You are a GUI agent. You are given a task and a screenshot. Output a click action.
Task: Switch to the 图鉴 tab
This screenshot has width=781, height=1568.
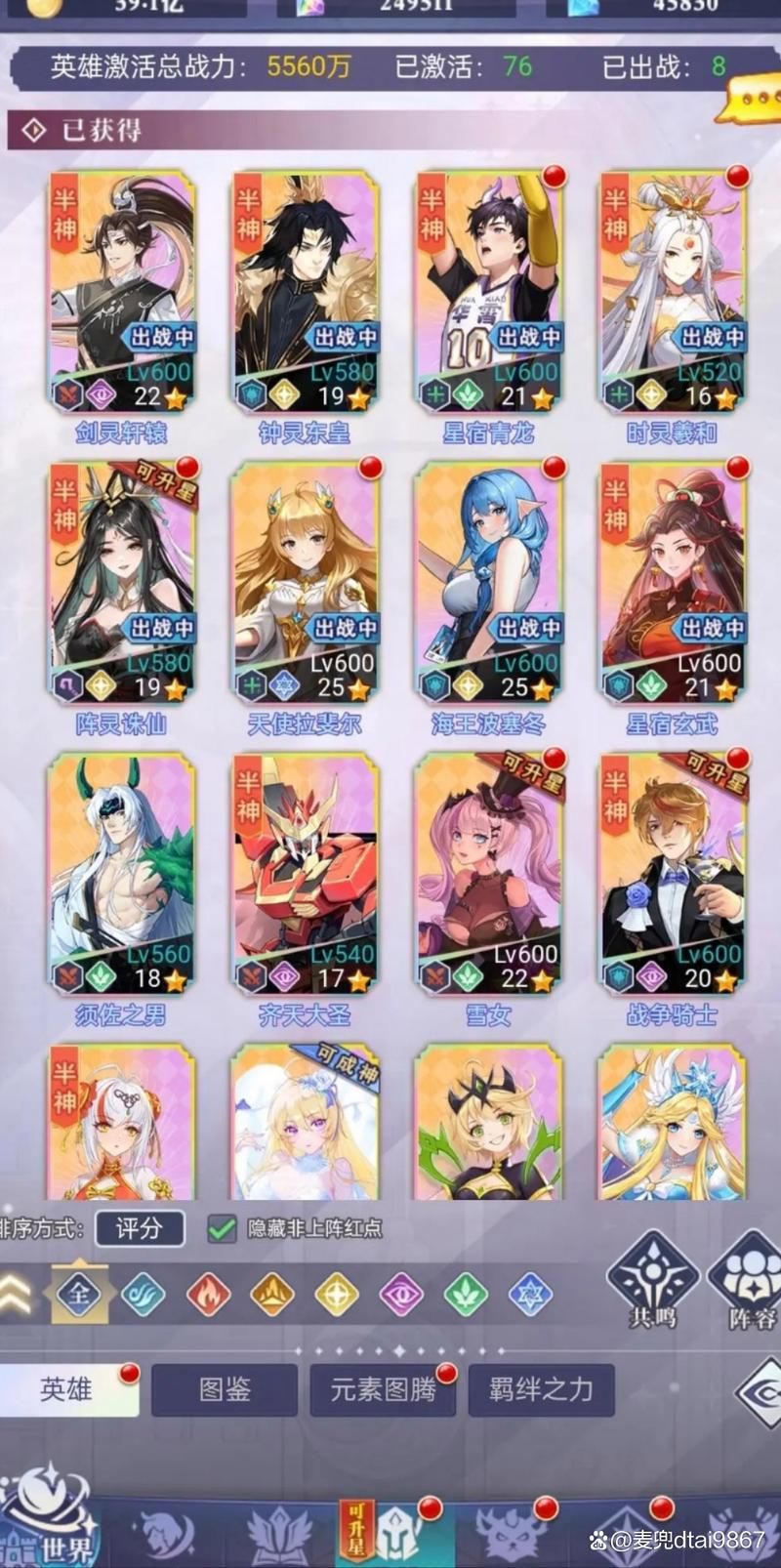click(x=225, y=1389)
